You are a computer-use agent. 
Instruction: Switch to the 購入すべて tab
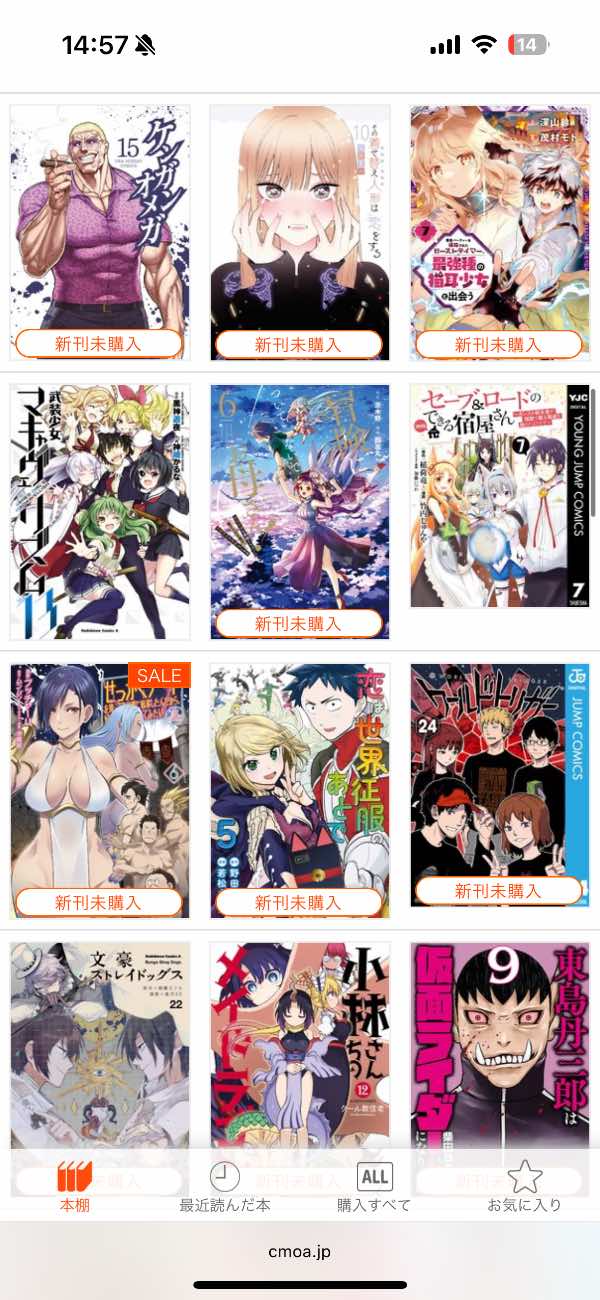click(375, 1187)
